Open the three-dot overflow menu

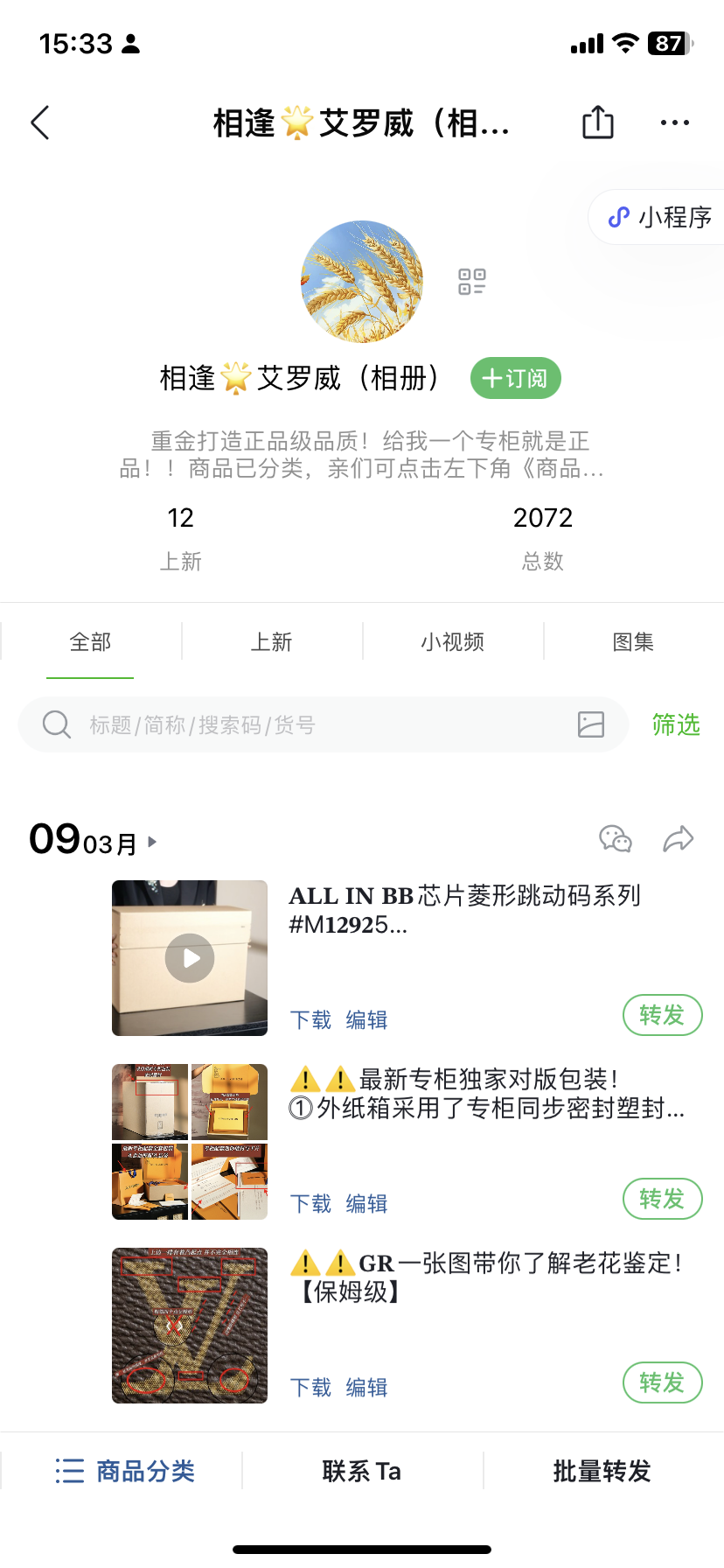(x=674, y=123)
